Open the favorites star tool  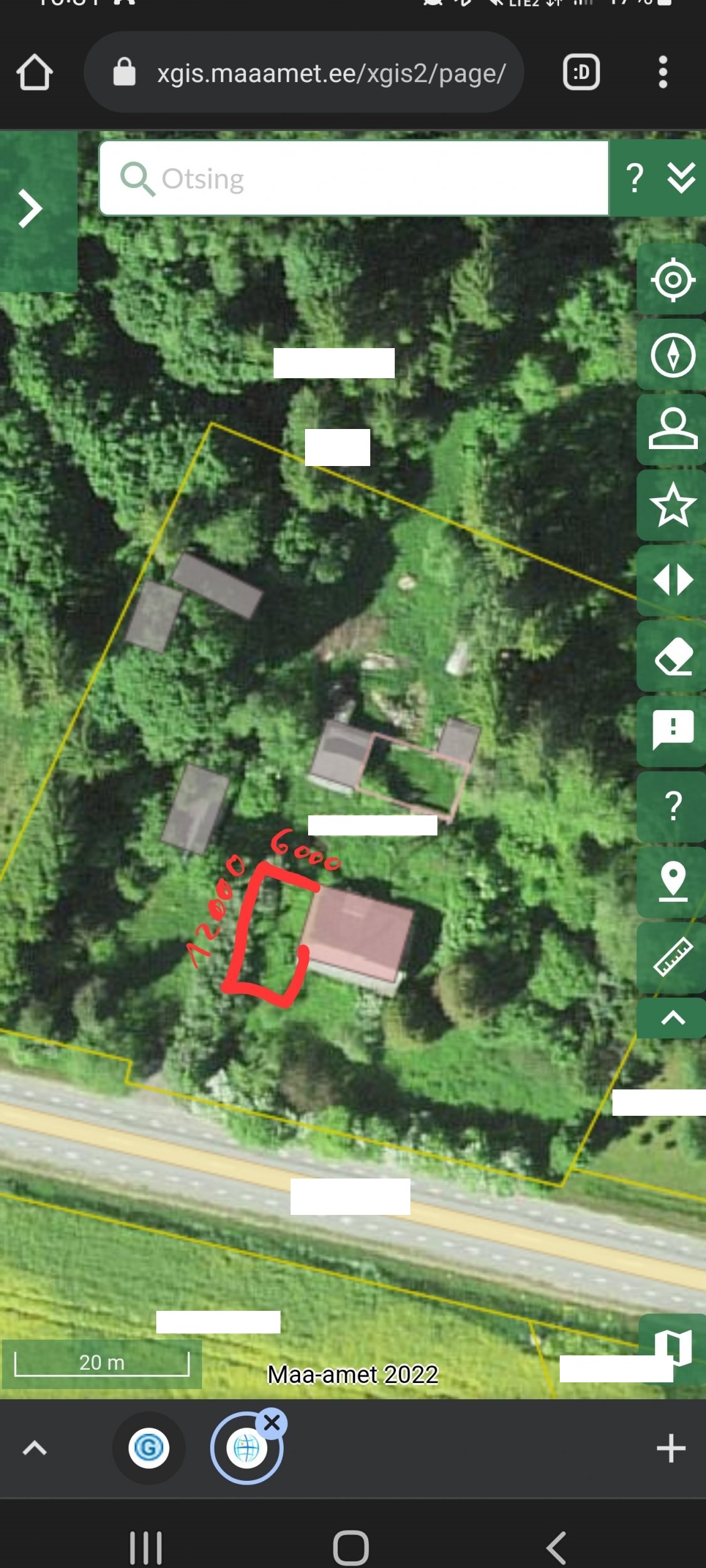(673, 506)
